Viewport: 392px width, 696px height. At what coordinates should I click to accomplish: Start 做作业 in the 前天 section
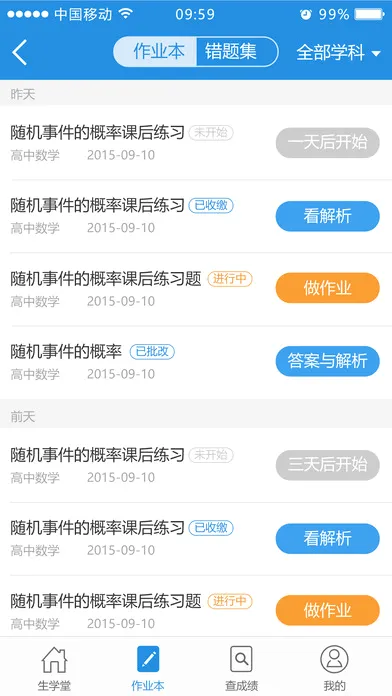click(x=328, y=610)
